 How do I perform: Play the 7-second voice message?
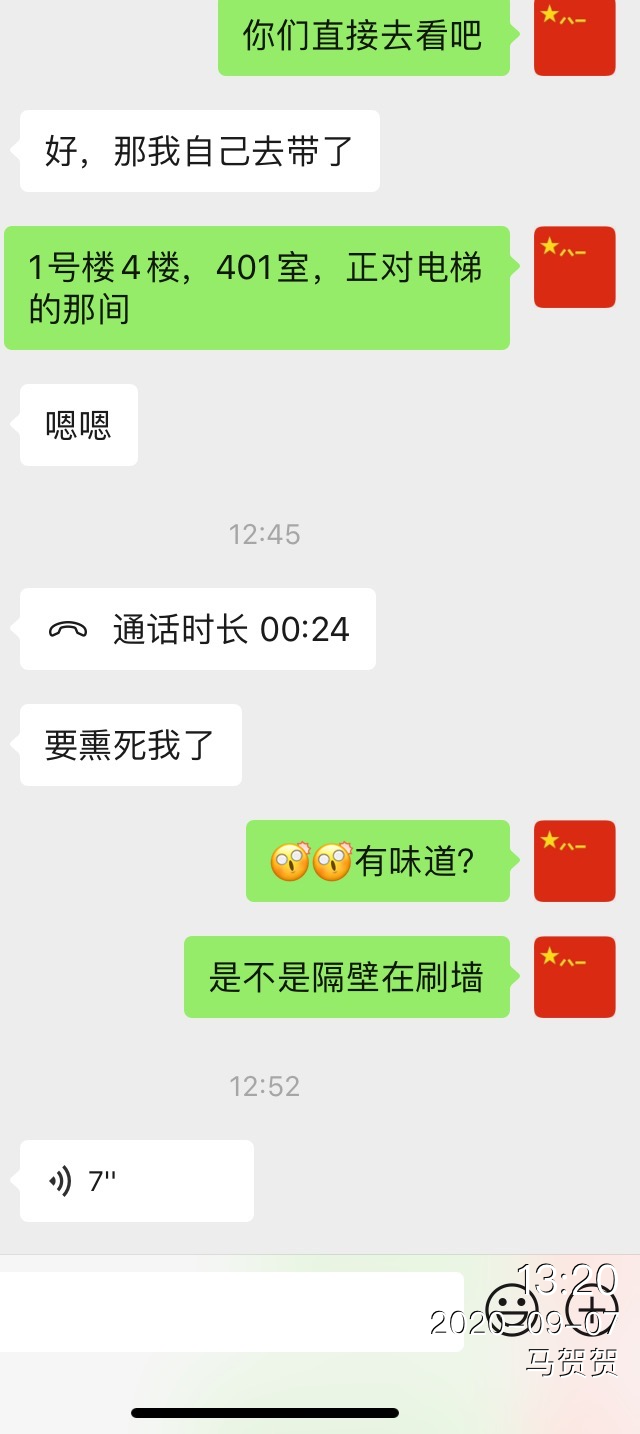[136, 1181]
